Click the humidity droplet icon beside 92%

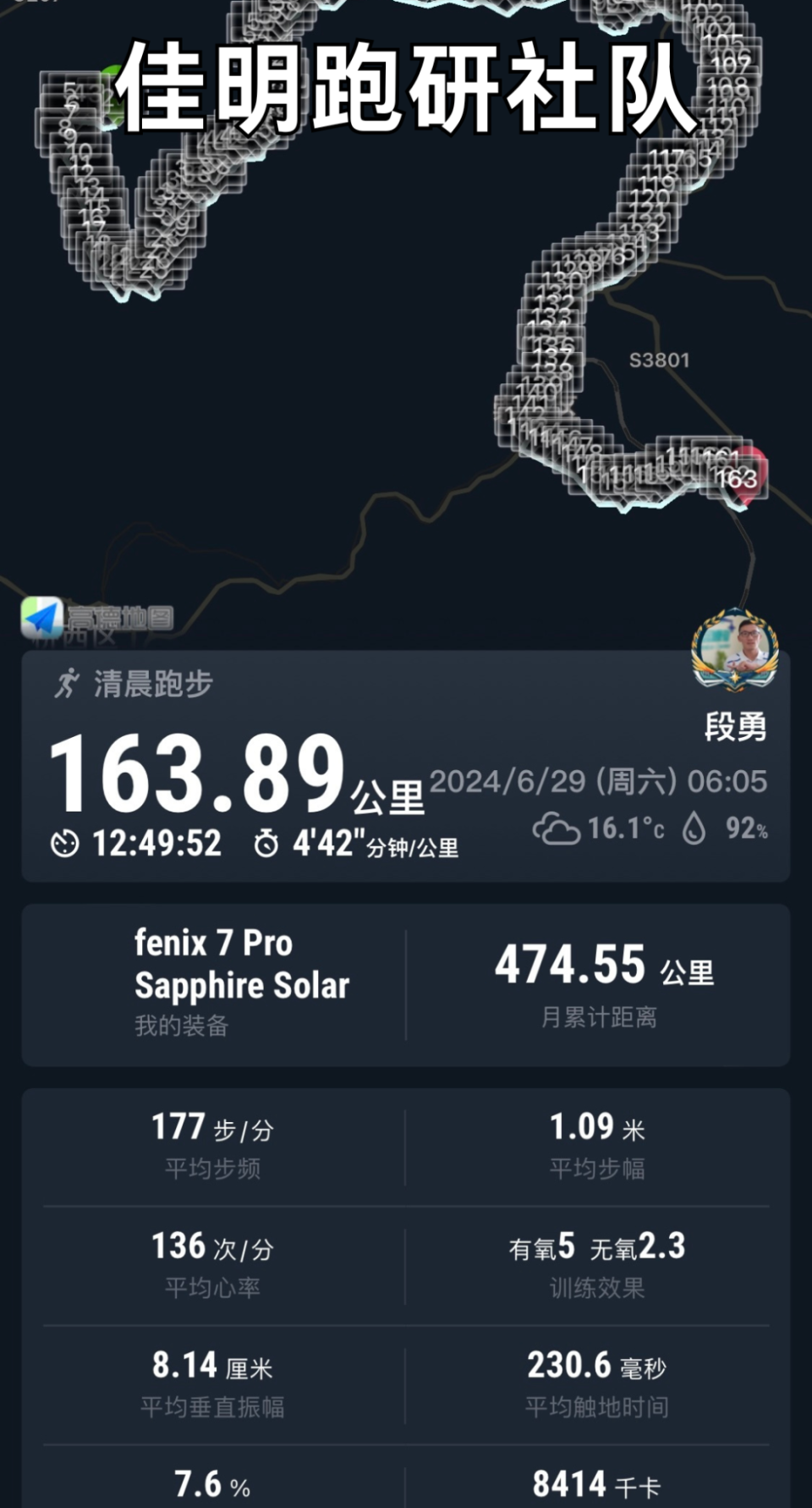click(695, 830)
